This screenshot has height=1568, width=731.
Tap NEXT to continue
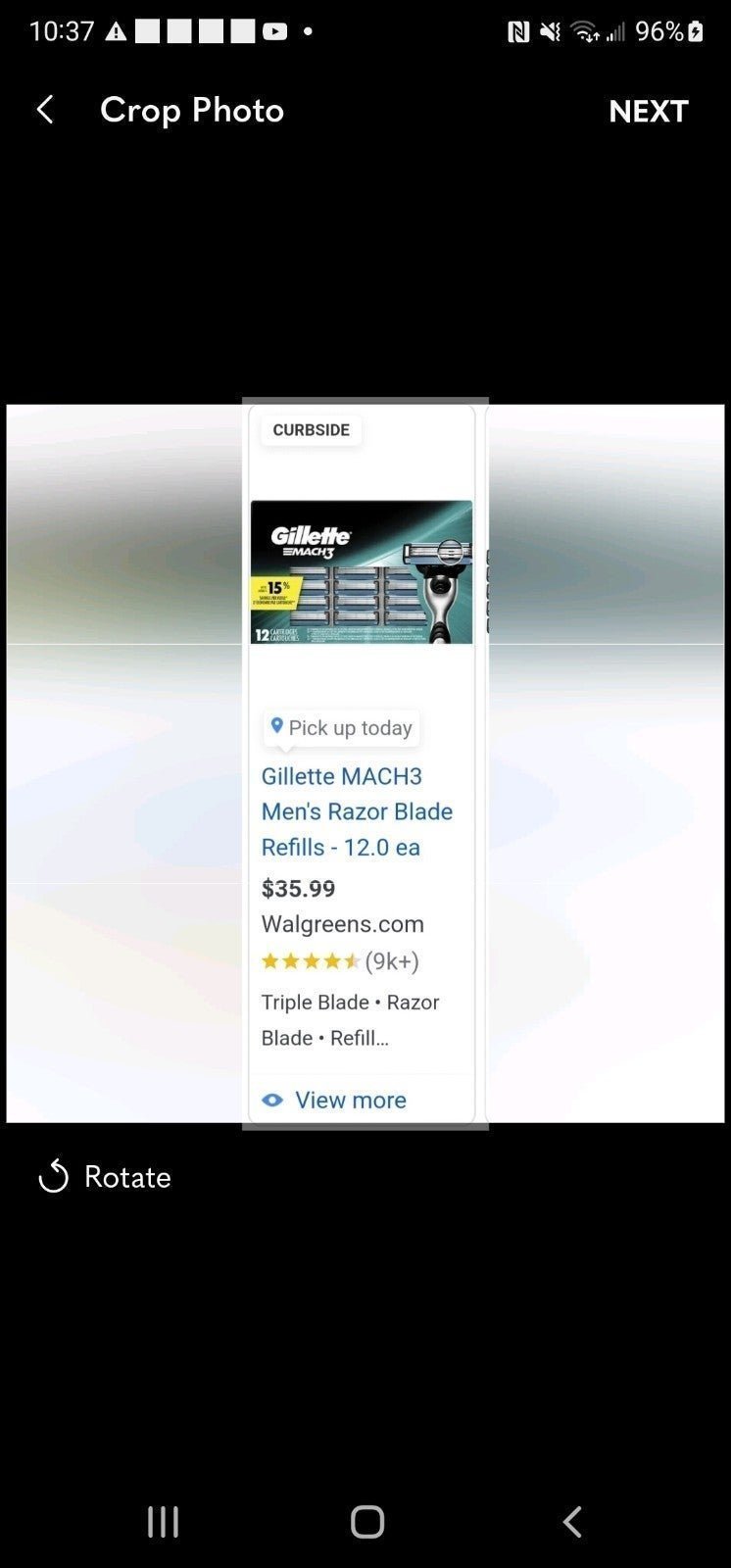click(x=649, y=111)
